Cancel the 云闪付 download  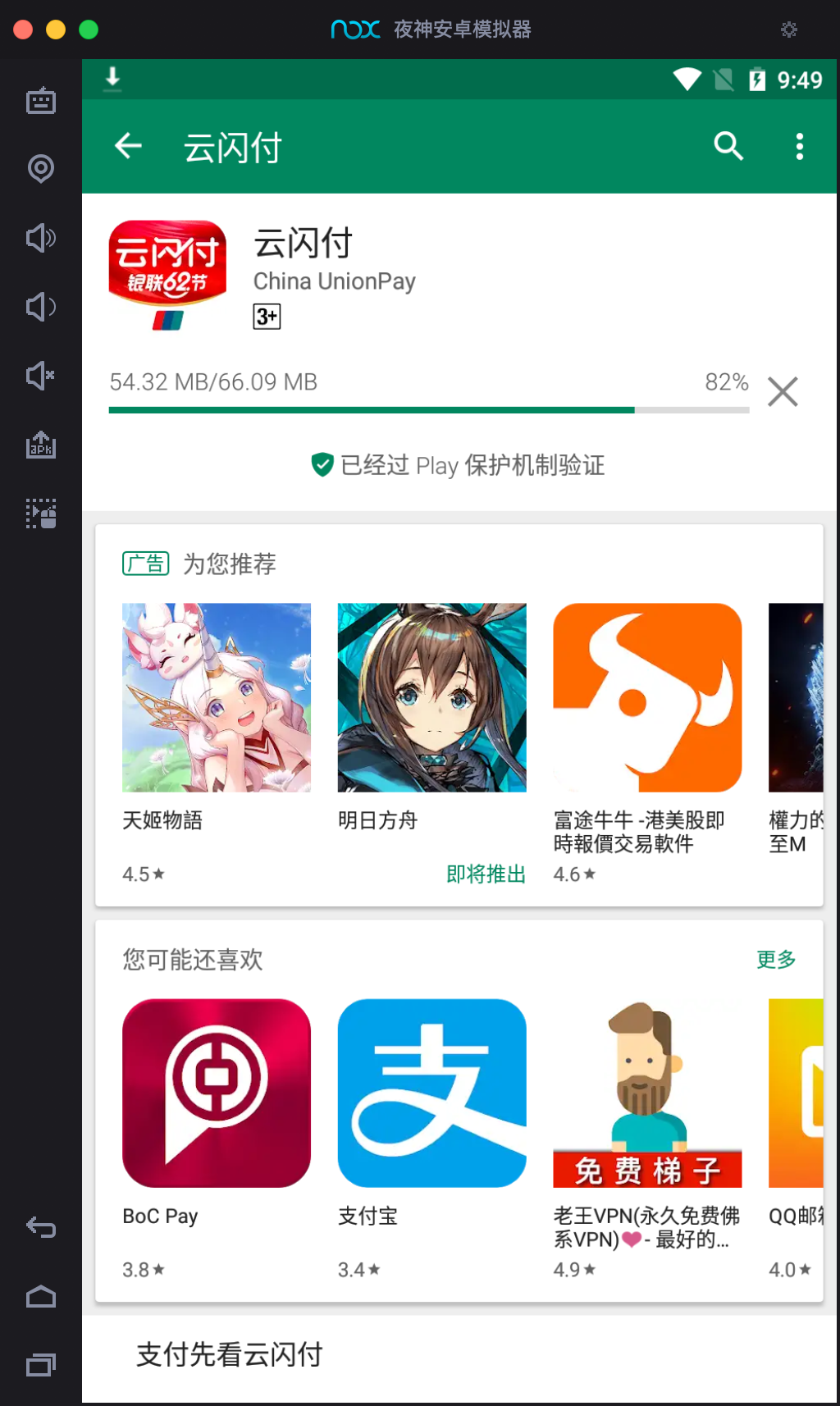coord(783,391)
